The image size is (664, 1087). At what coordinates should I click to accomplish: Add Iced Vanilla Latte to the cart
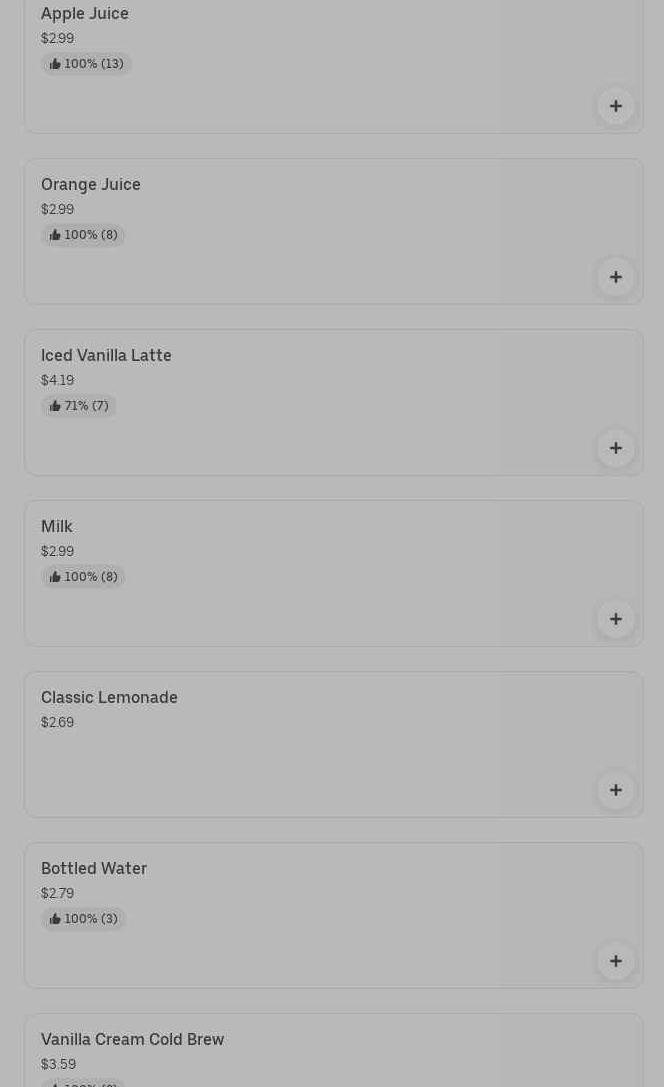[615, 449]
